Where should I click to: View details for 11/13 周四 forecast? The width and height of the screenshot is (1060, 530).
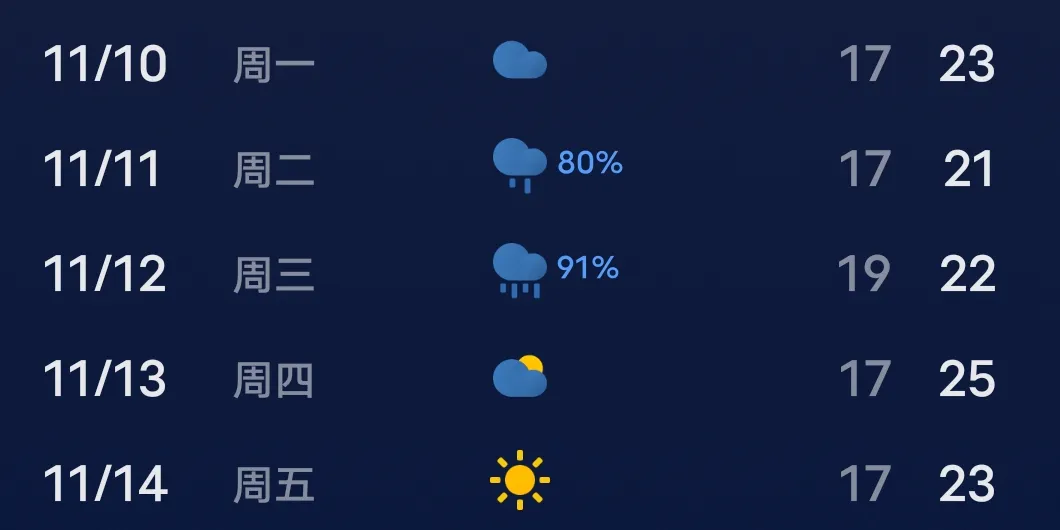coord(530,377)
